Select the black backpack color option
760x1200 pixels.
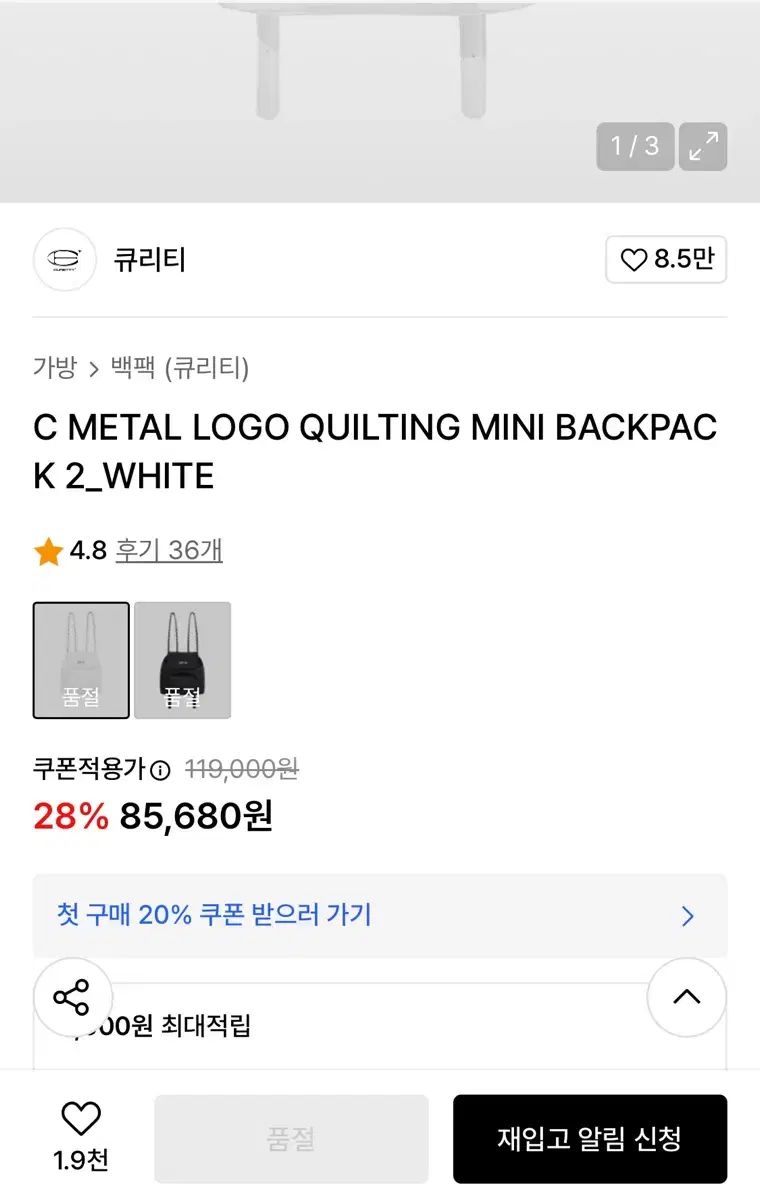point(183,660)
